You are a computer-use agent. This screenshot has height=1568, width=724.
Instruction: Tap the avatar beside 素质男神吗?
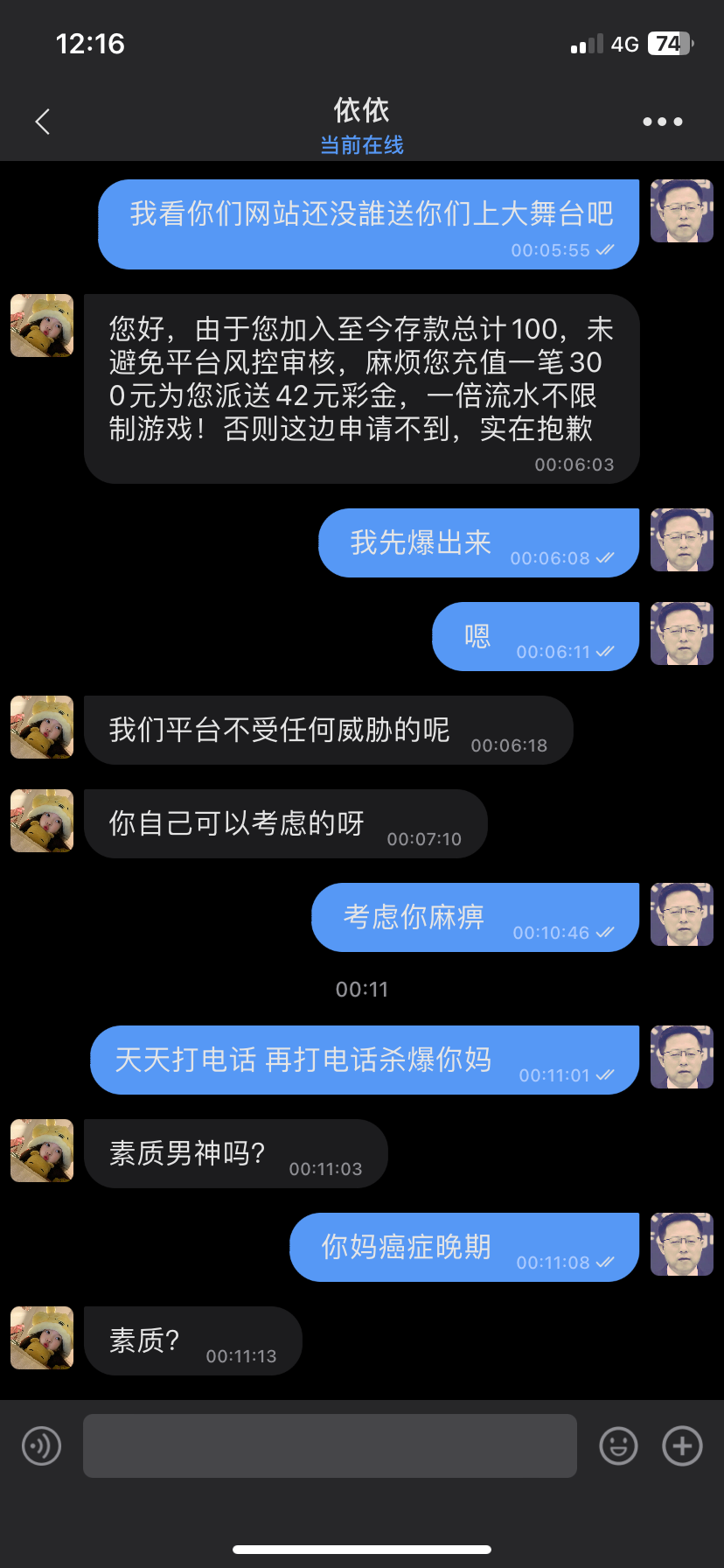42,1151
